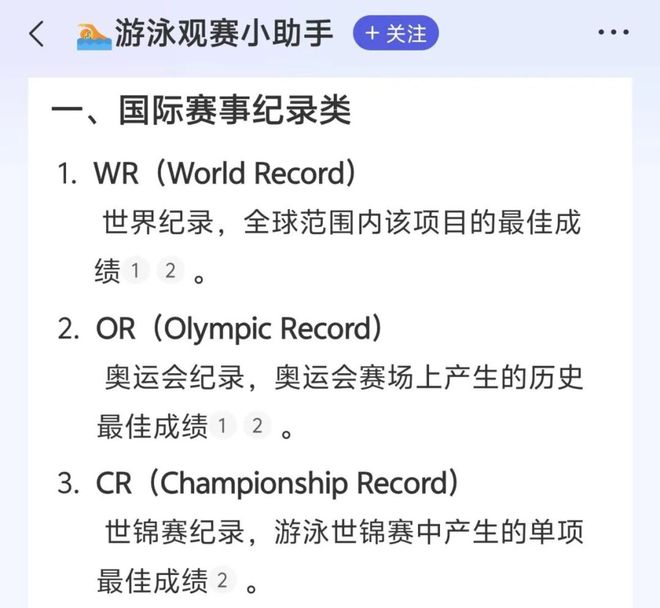Open the three-dot overflow menu

(612, 33)
